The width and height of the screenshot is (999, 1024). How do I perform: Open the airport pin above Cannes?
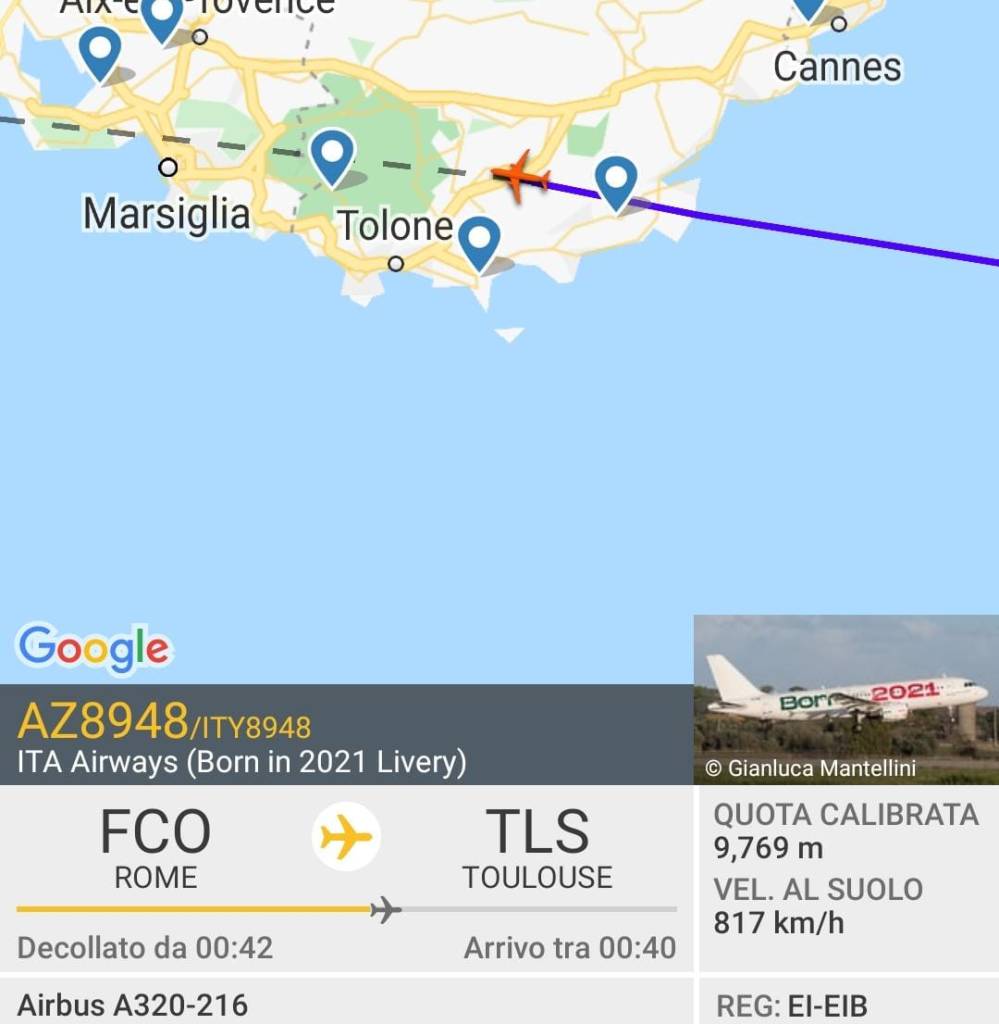808,8
